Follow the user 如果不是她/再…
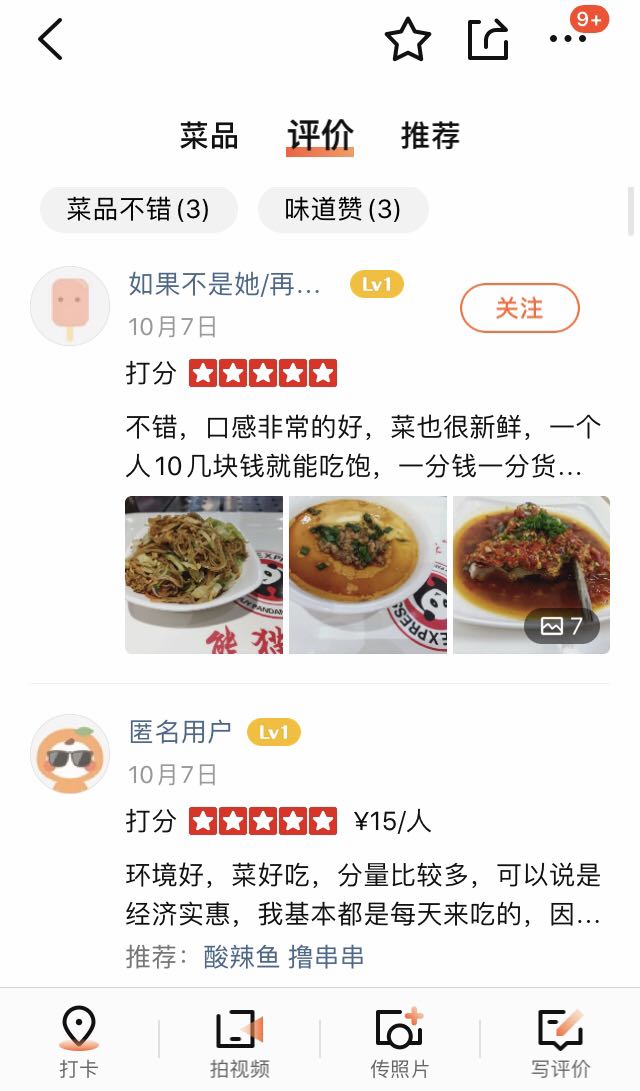The height and width of the screenshot is (1091, 640). (x=519, y=308)
